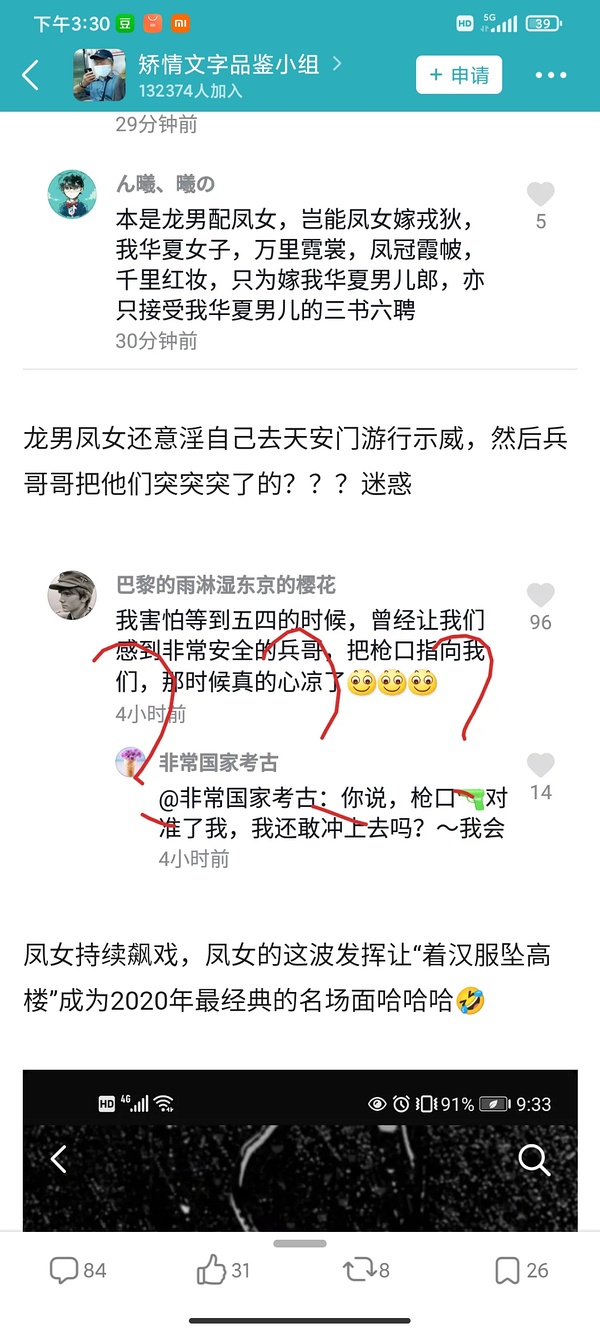This screenshot has height=1333, width=600.
Task: Visit 非常国家考古's profile avatar
Action: pyautogui.click(x=131, y=762)
